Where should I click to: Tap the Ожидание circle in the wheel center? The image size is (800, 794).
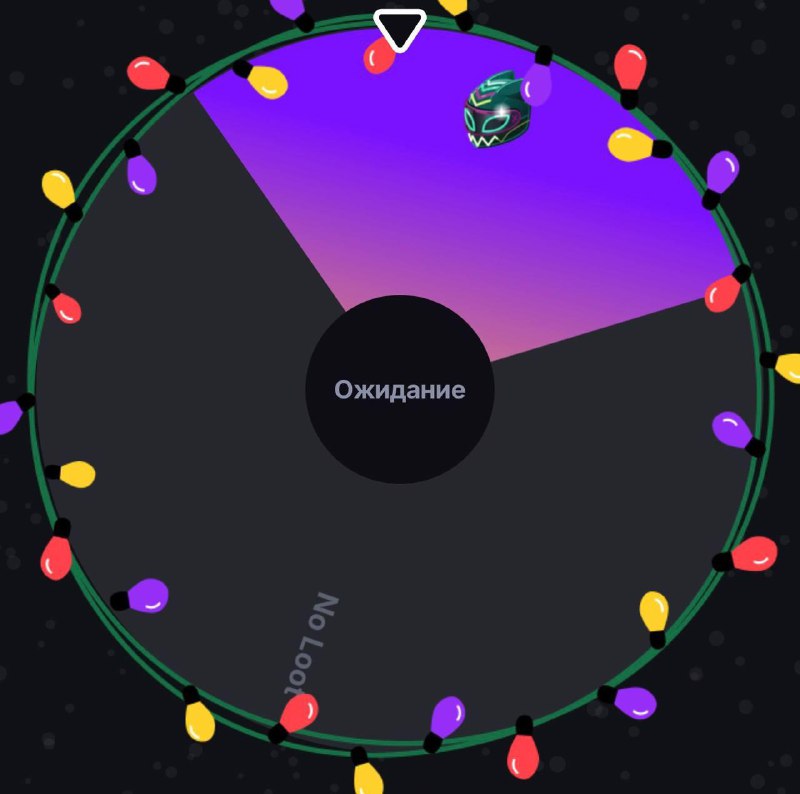coord(399,390)
